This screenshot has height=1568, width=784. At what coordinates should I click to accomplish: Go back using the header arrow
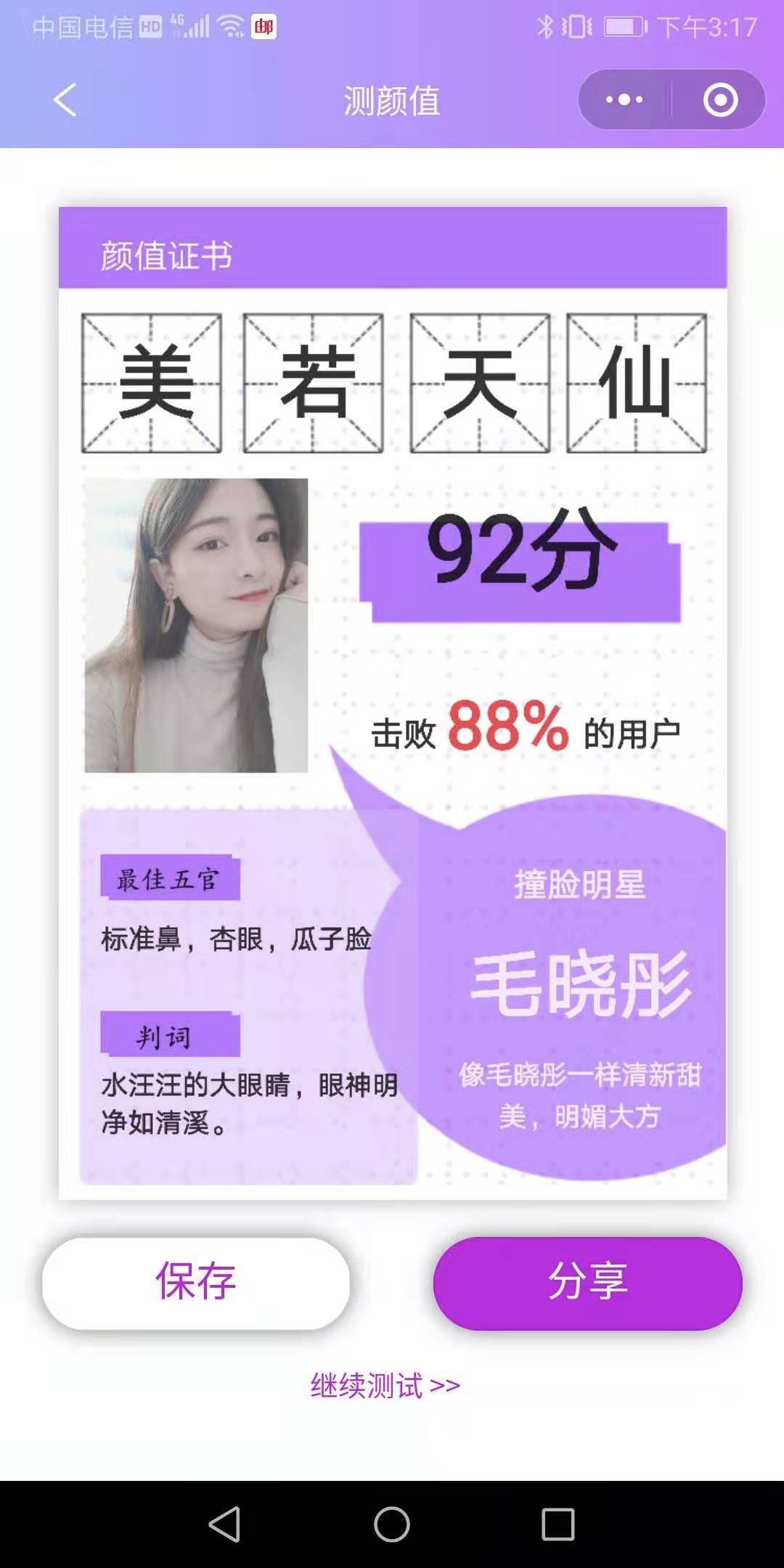(x=65, y=100)
